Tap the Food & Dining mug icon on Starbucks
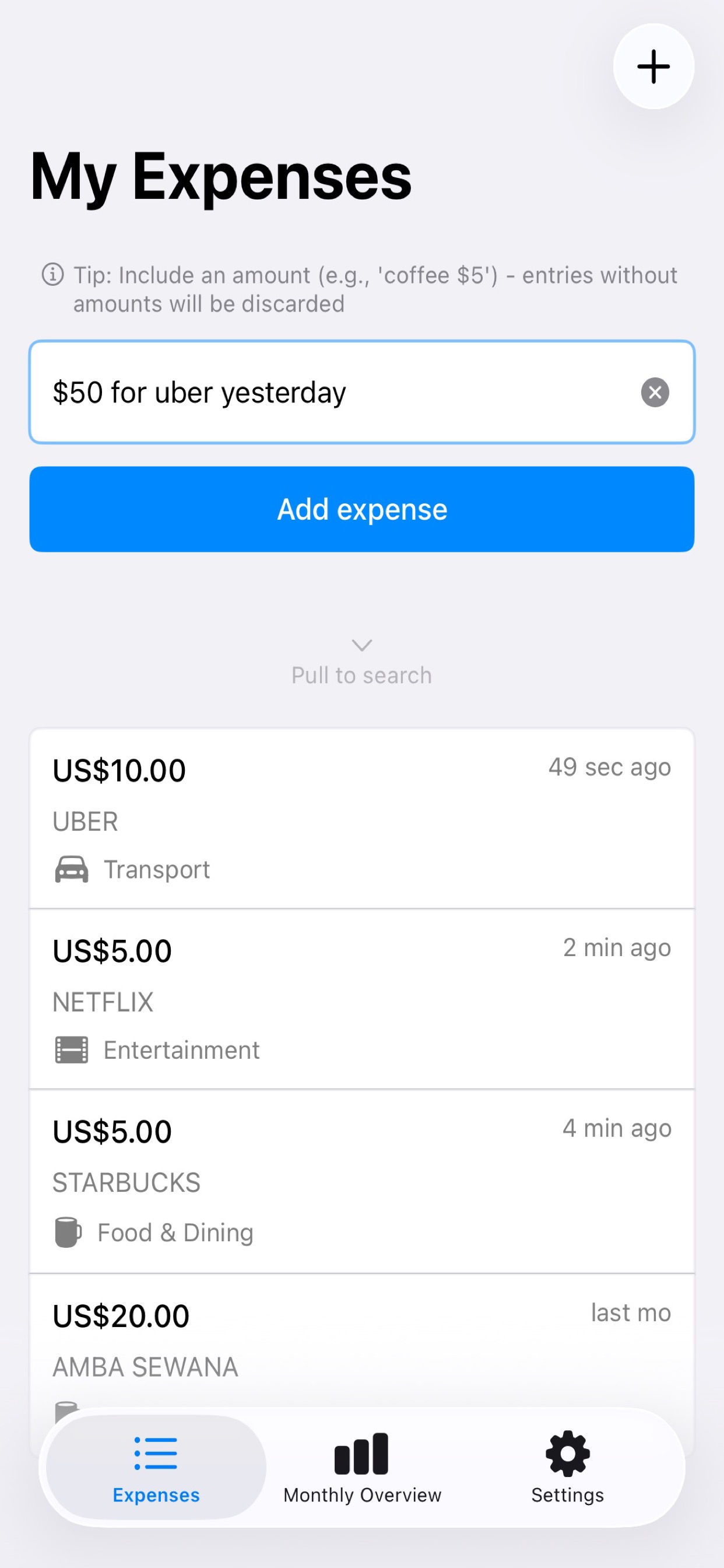Image resolution: width=724 pixels, height=1568 pixels. 68,1231
